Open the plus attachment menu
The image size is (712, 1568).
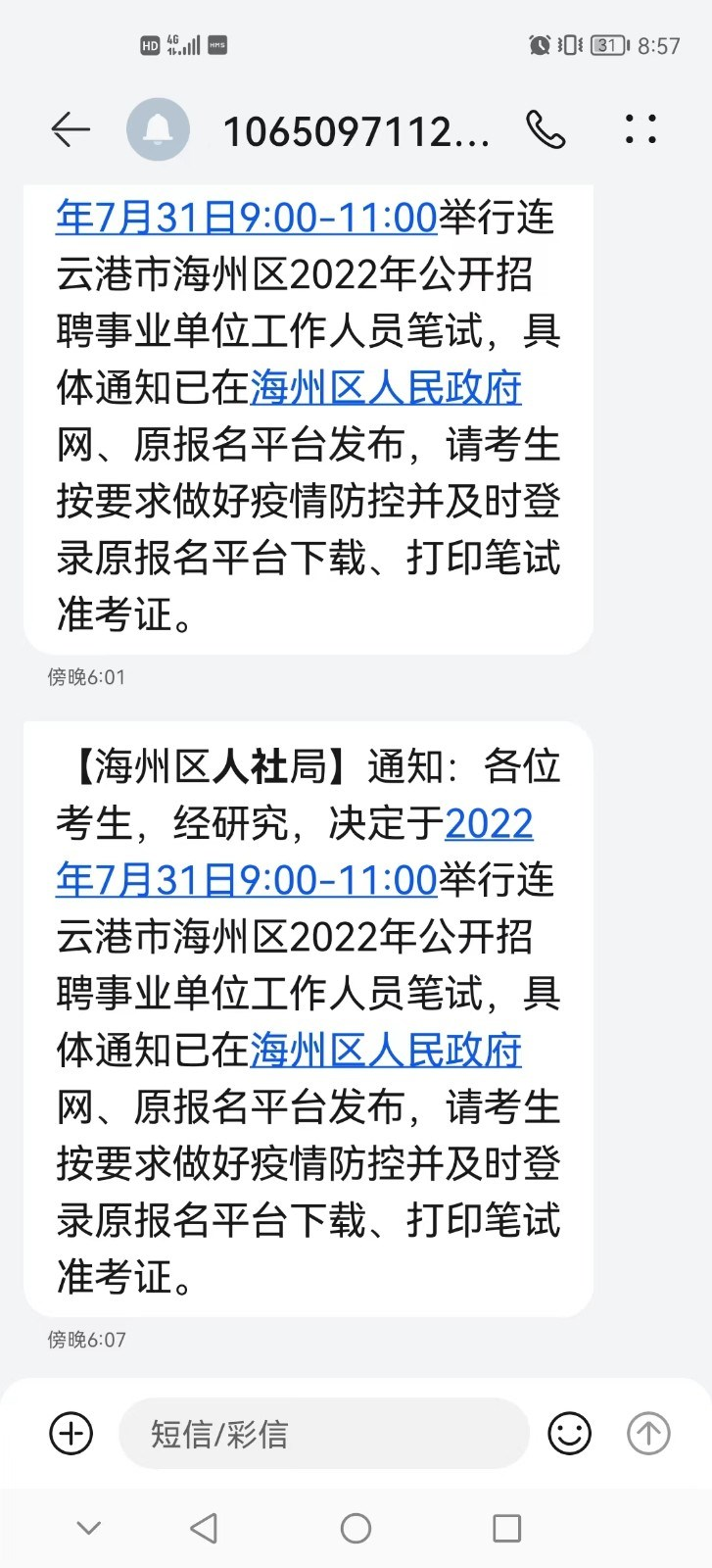point(71,1434)
